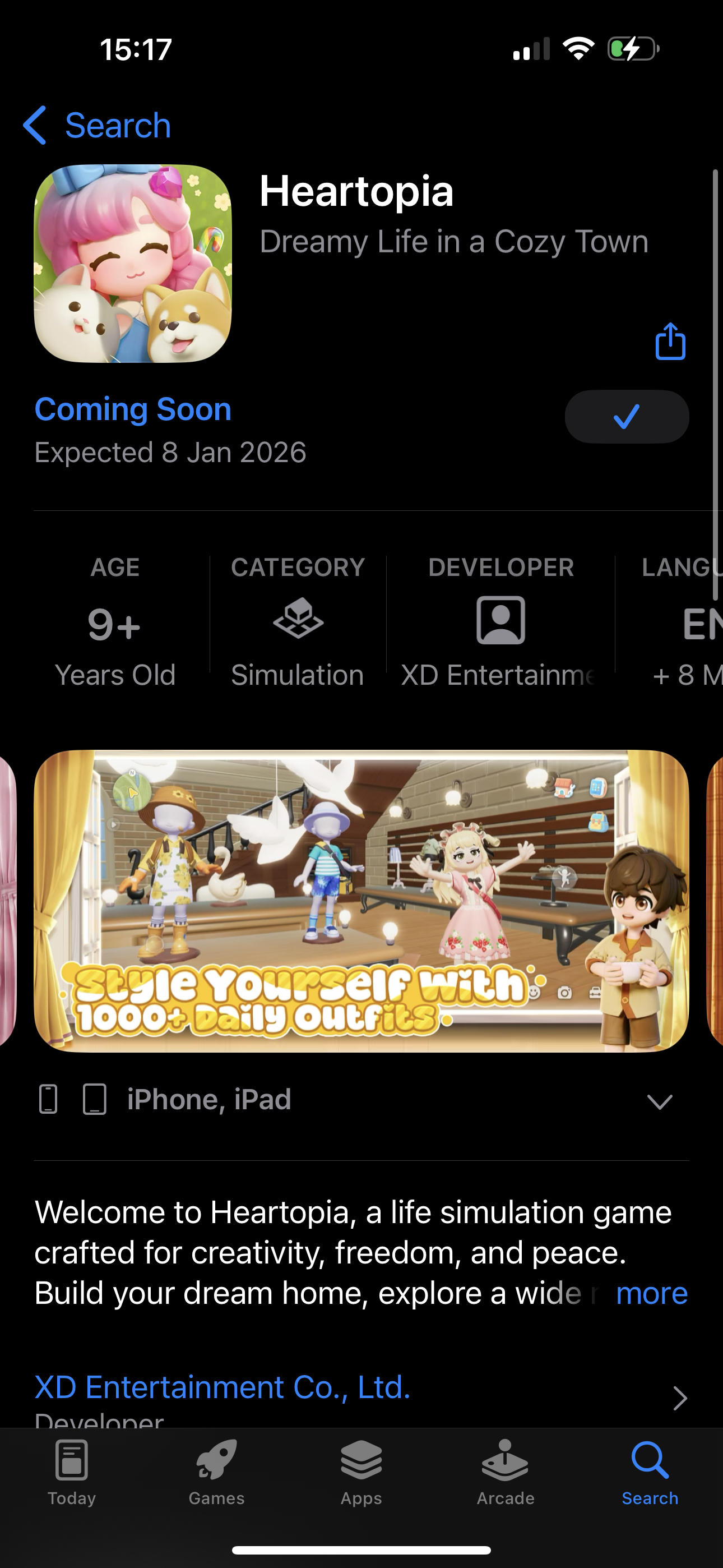
Task: Tap the pre-order checkmark button
Action: [626, 417]
